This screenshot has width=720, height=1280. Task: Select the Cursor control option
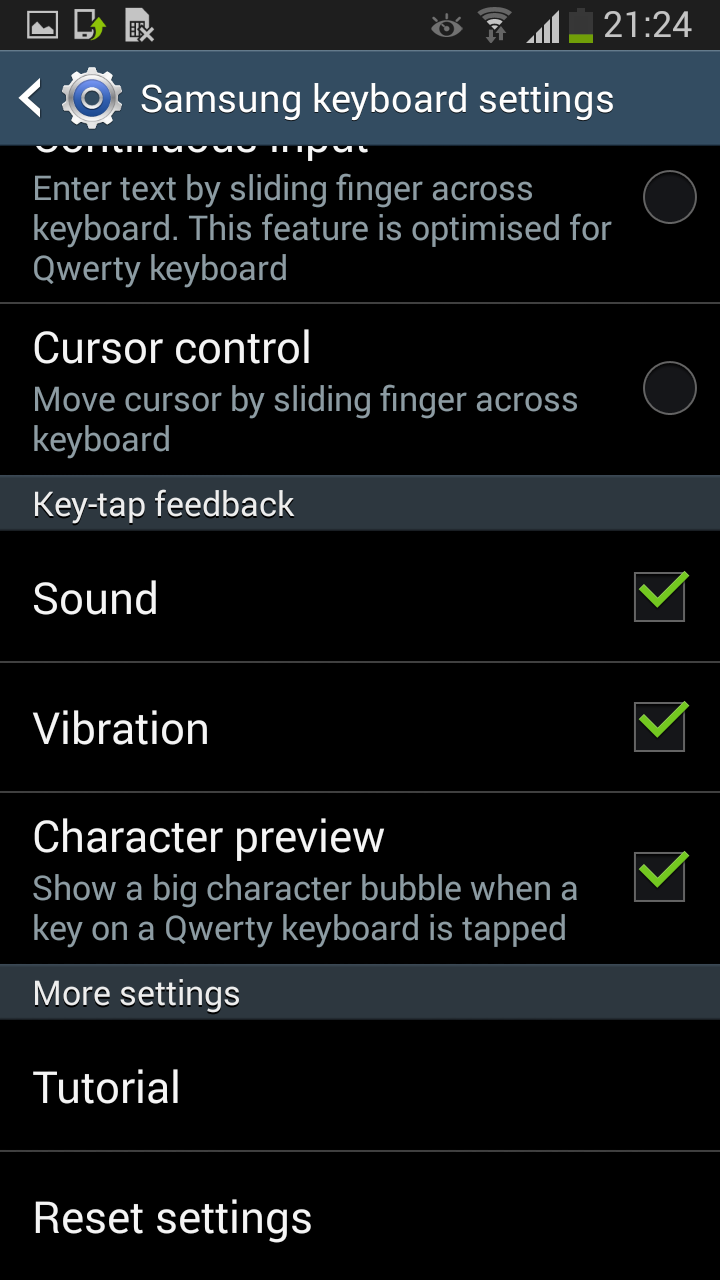(x=669, y=388)
